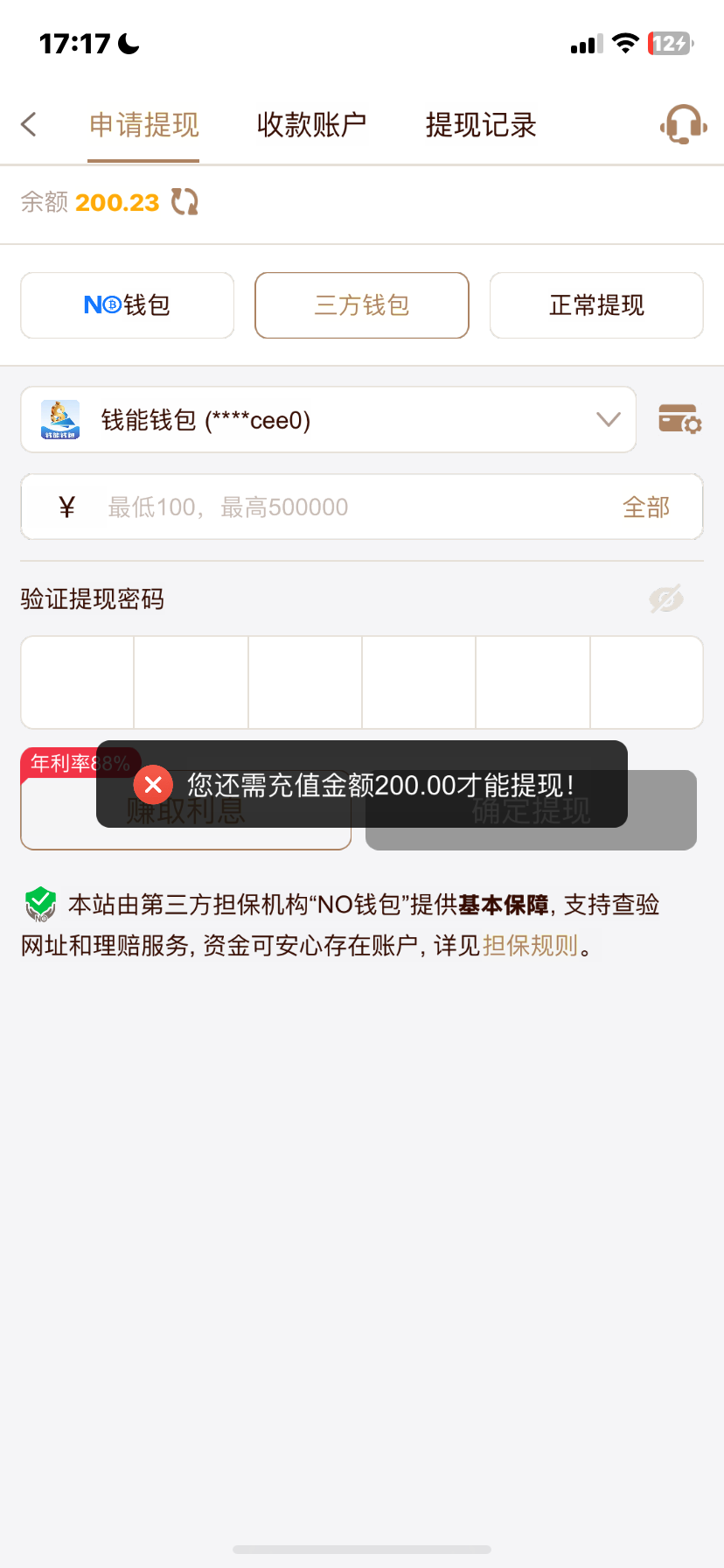Viewport: 724px width, 1568px height.
Task: Refresh the balance amount
Action: (184, 202)
